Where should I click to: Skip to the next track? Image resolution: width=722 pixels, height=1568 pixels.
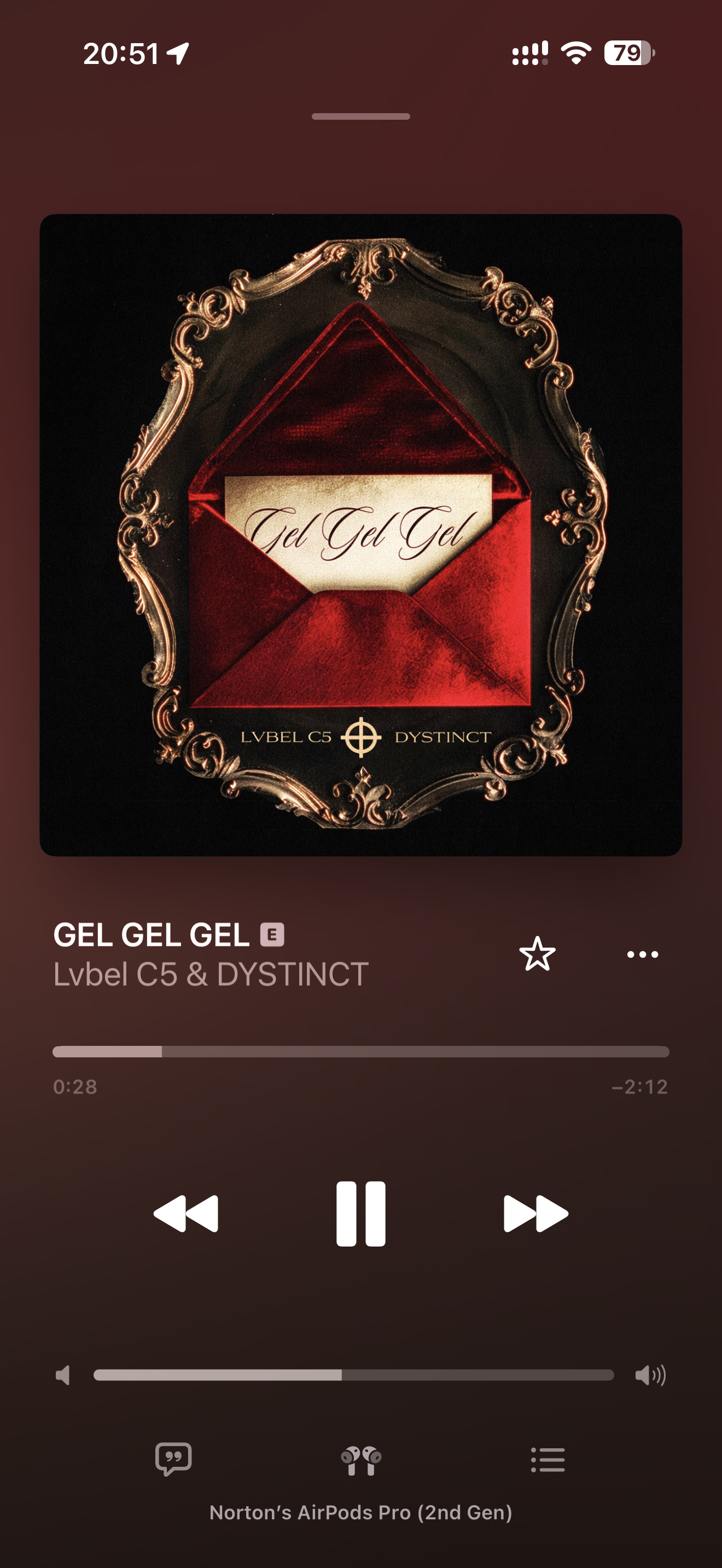click(535, 1214)
